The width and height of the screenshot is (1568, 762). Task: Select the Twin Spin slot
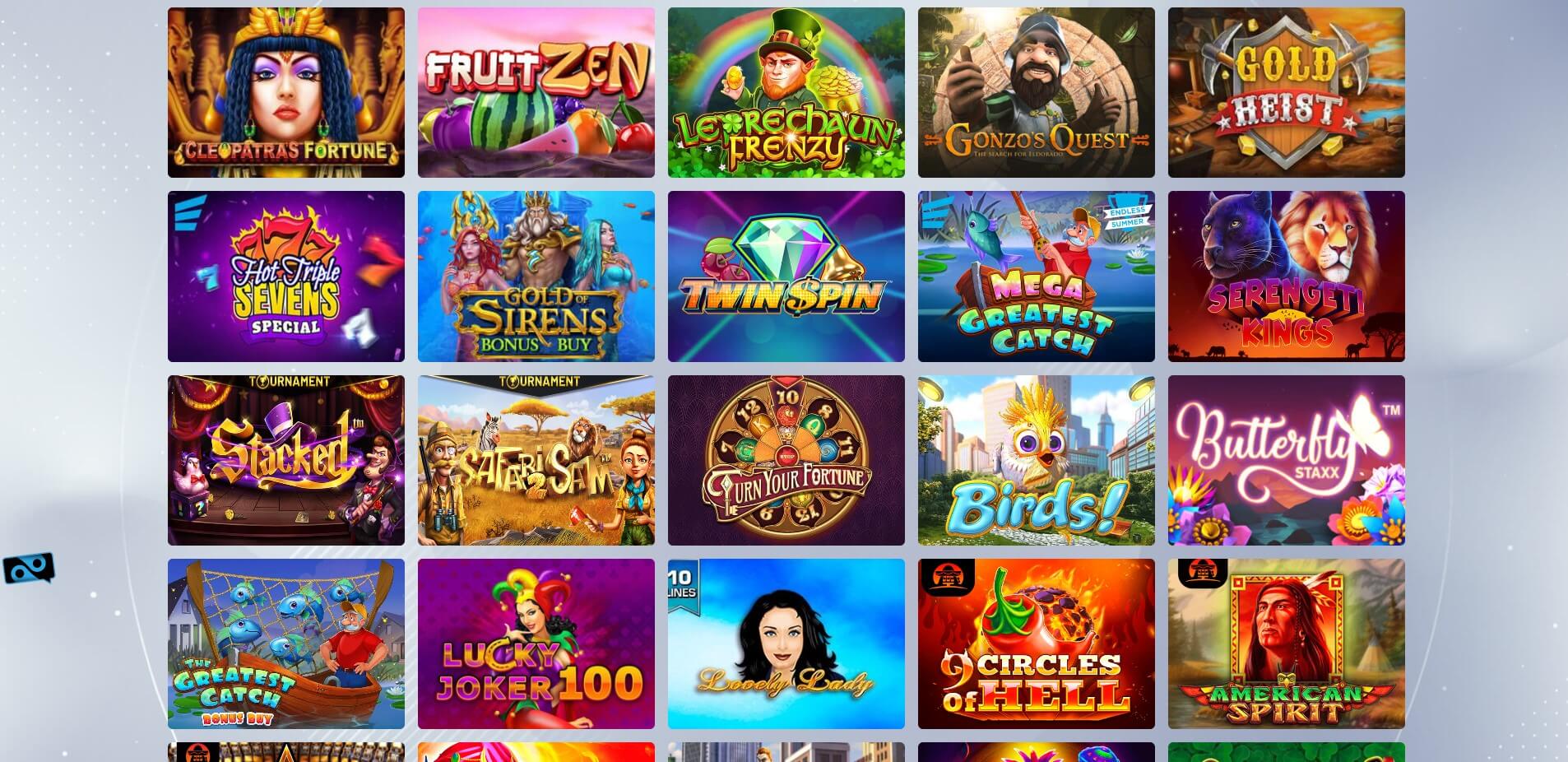pyautogui.click(x=786, y=276)
